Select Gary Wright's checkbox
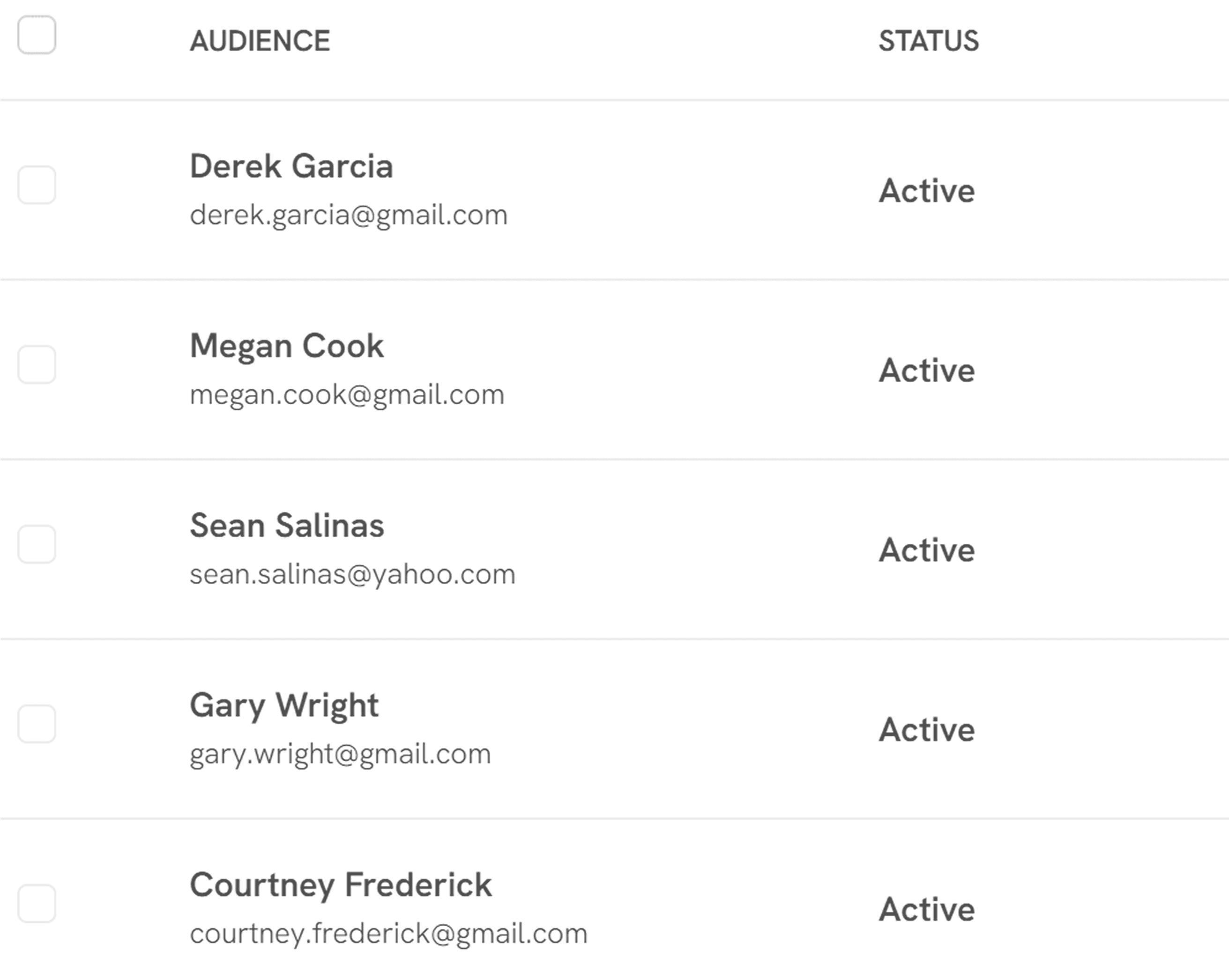This screenshot has height=980, width=1229. pos(37,724)
